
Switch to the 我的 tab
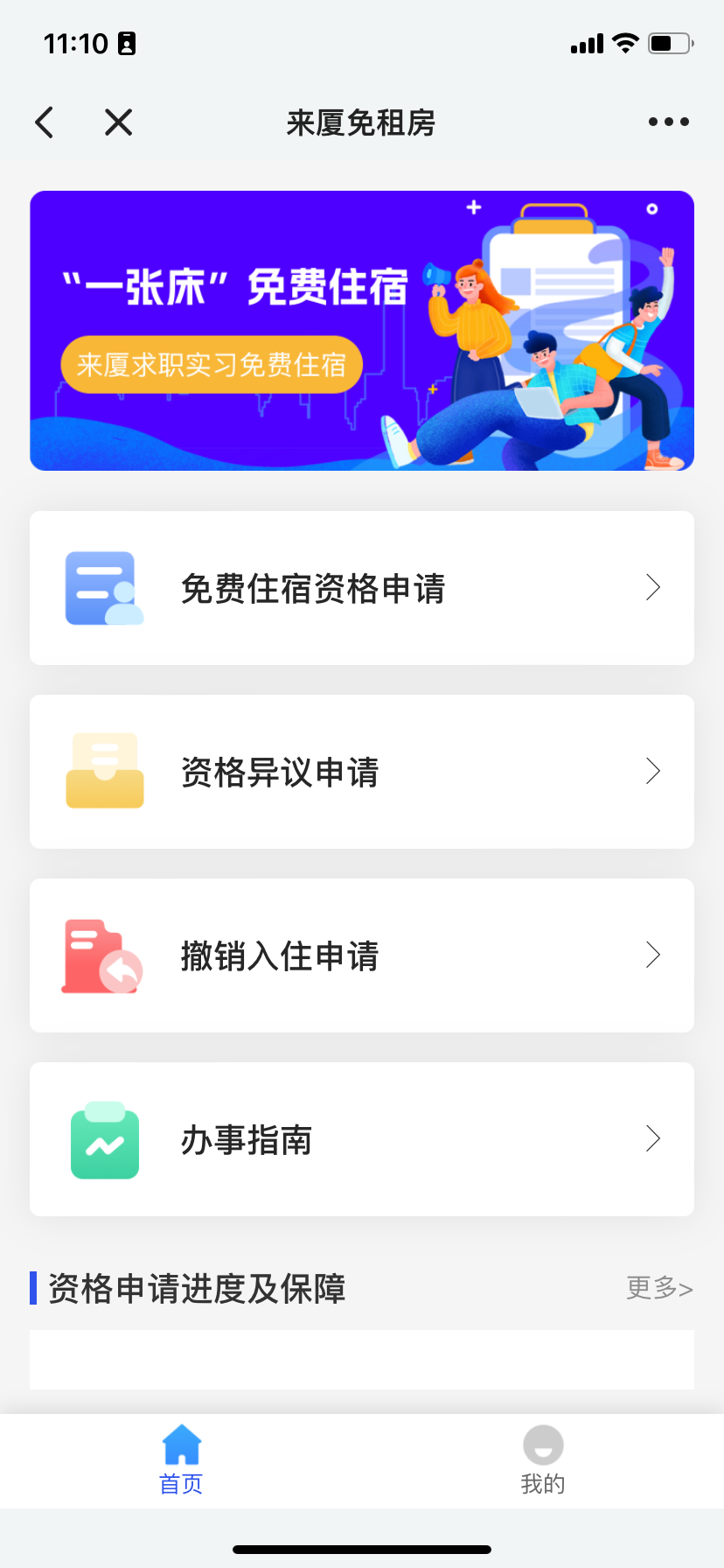coord(542,1459)
